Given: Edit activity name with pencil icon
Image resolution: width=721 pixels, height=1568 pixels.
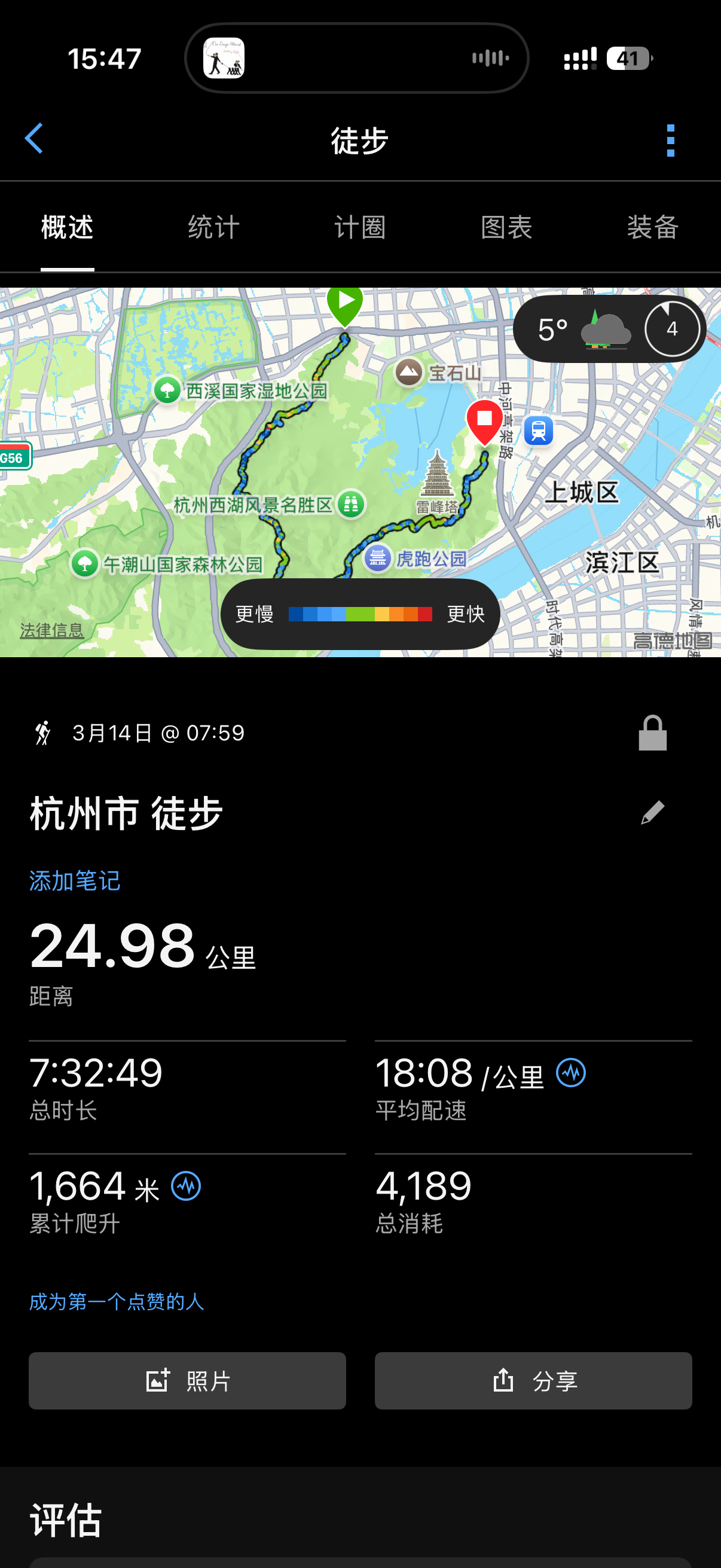Looking at the screenshot, I should pos(652,813).
